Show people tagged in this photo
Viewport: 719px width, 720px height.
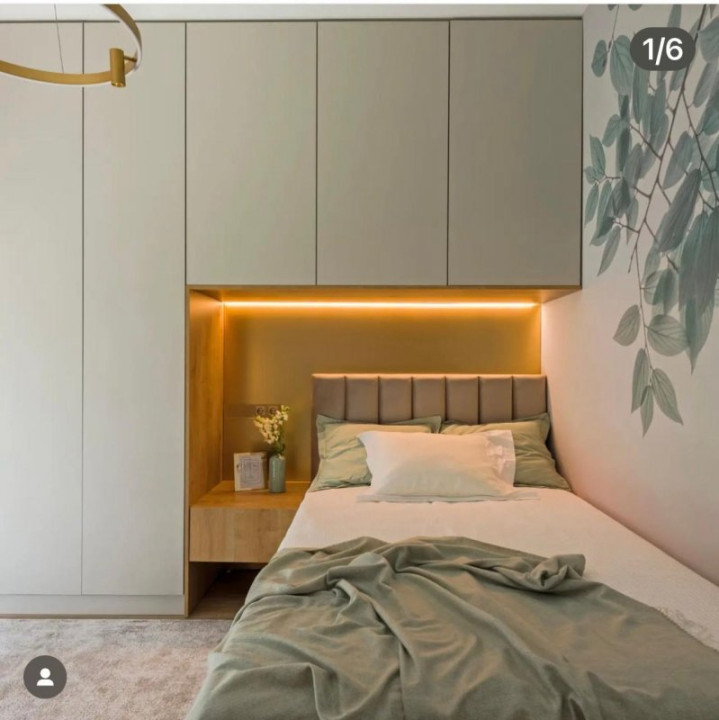pos(45,677)
